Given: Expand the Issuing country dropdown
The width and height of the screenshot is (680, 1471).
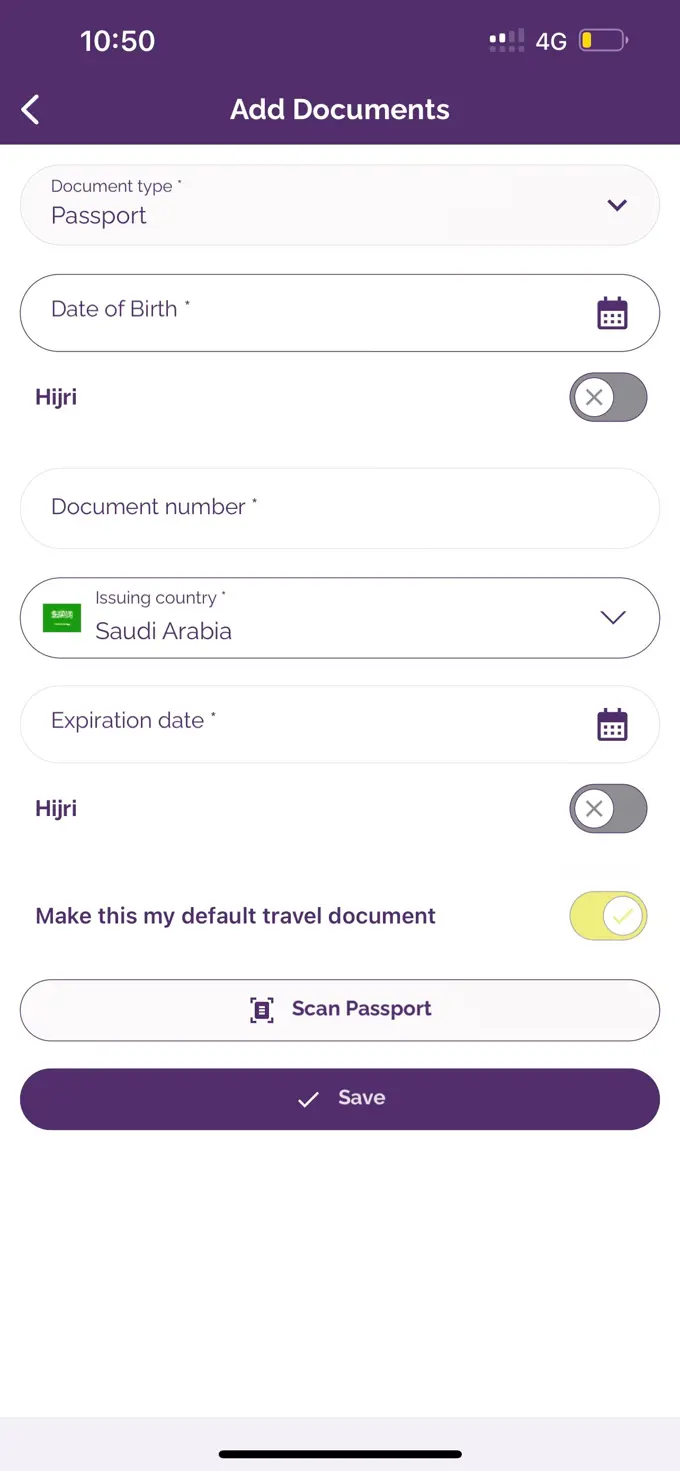Looking at the screenshot, I should 340,618.
